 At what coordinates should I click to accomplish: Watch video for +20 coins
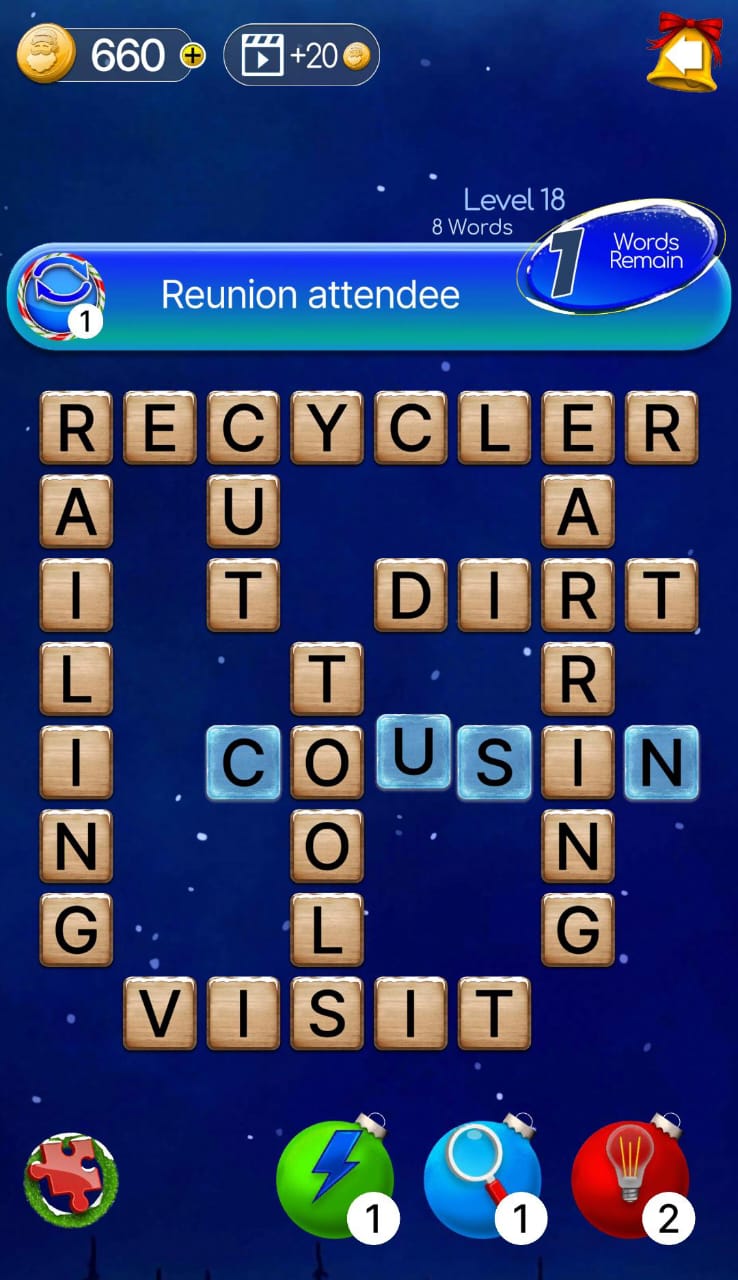pos(301,56)
